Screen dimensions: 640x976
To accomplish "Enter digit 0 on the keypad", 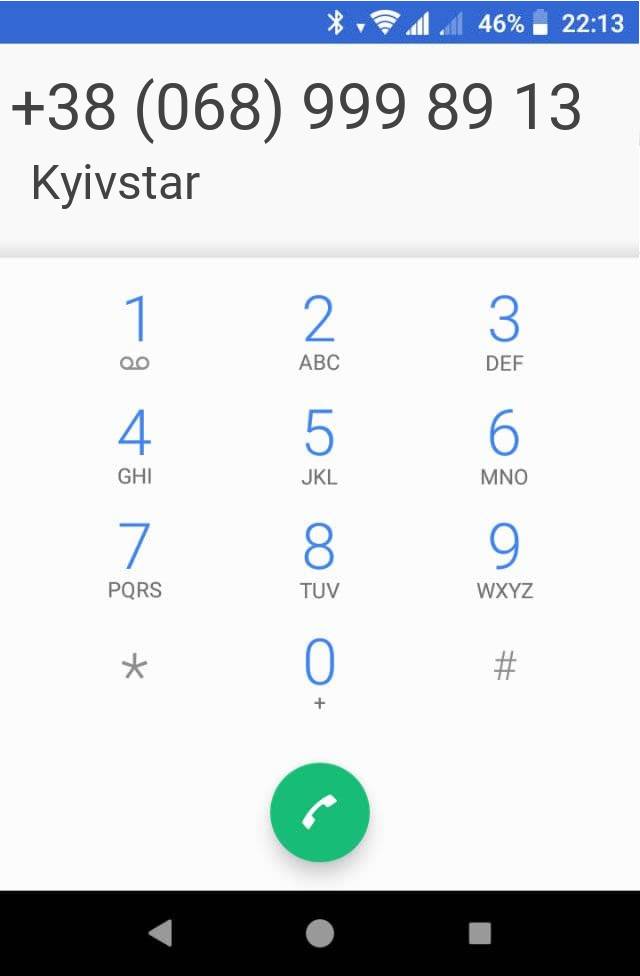I will click(x=319, y=673).
